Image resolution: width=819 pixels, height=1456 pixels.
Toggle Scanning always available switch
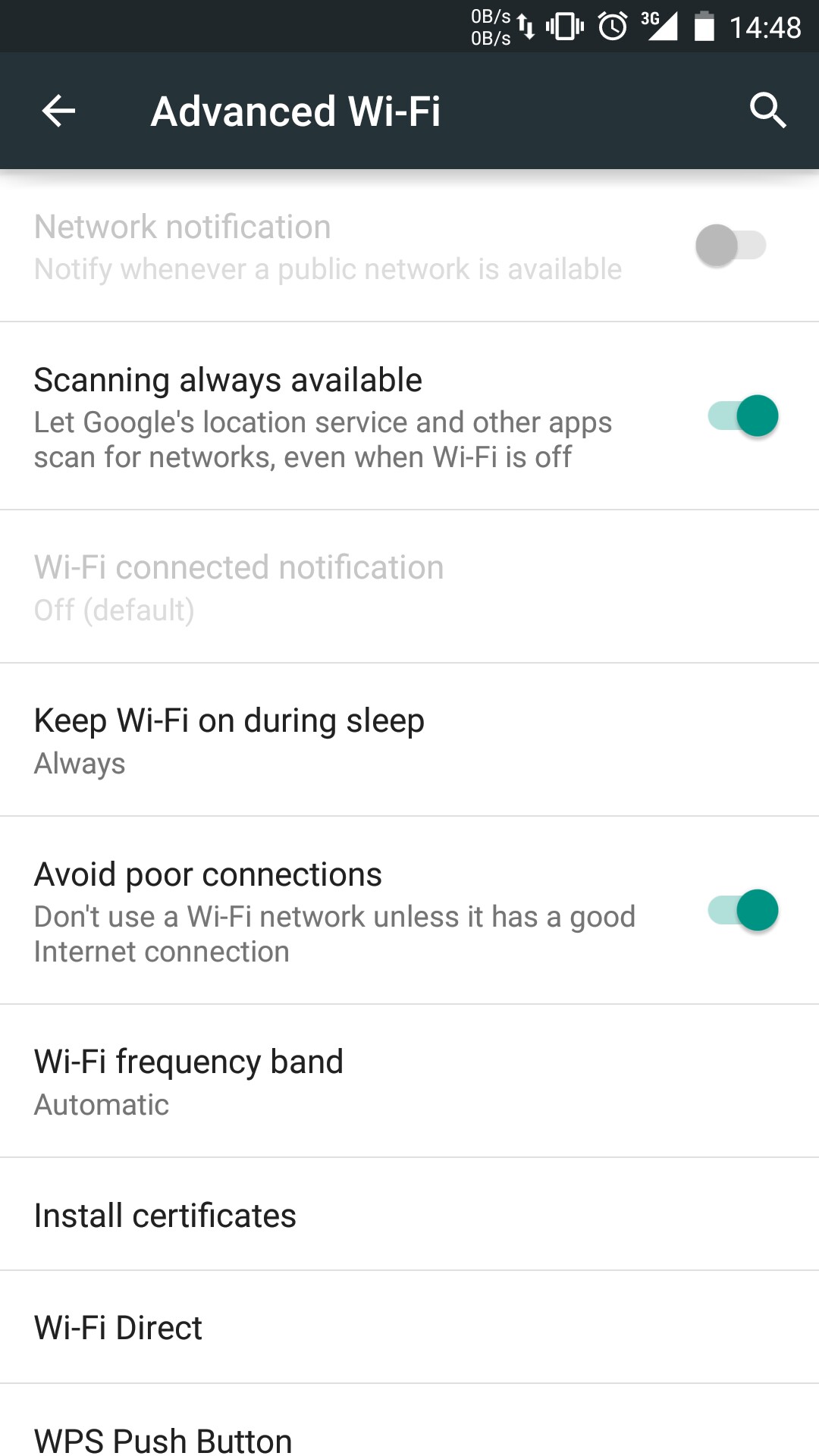point(742,416)
